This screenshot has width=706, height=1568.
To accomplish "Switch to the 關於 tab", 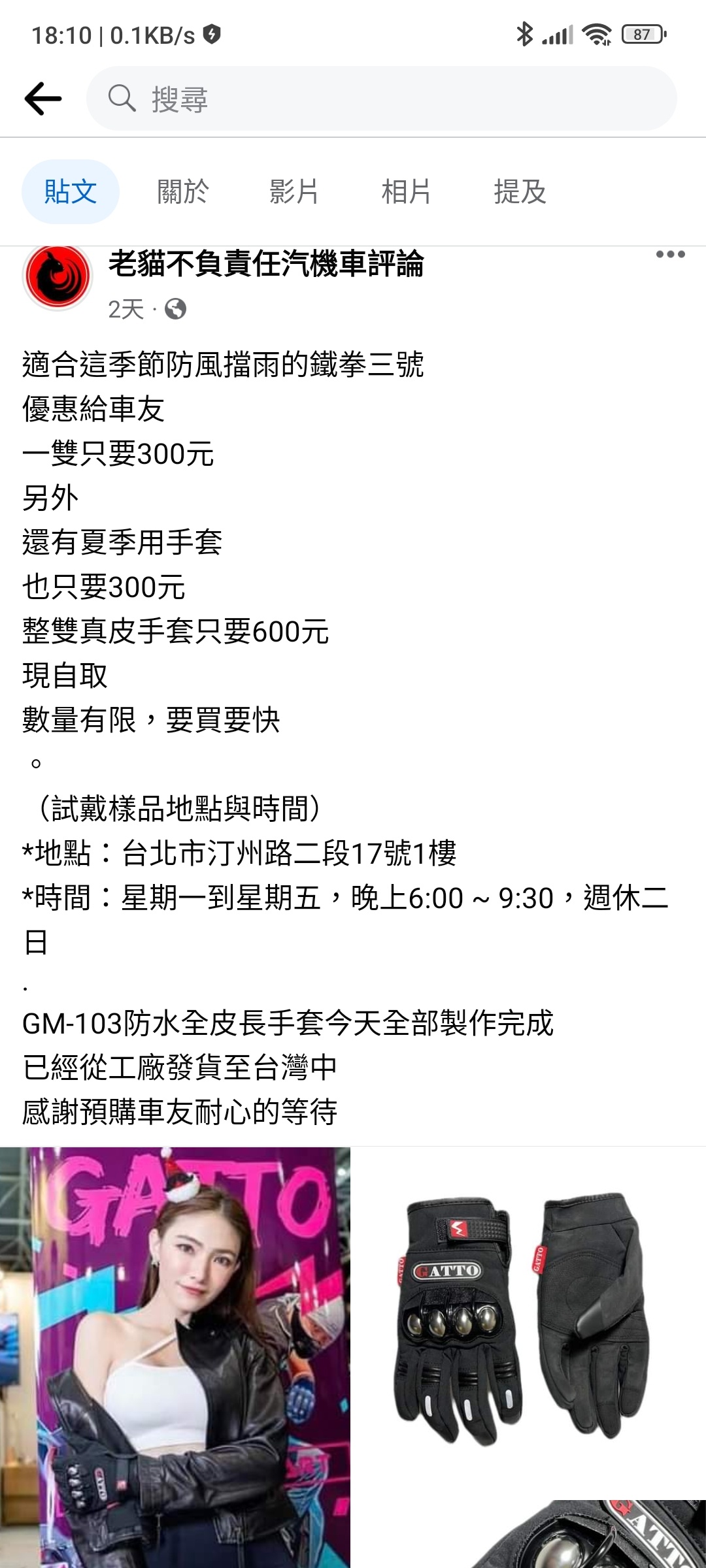I will click(x=183, y=192).
